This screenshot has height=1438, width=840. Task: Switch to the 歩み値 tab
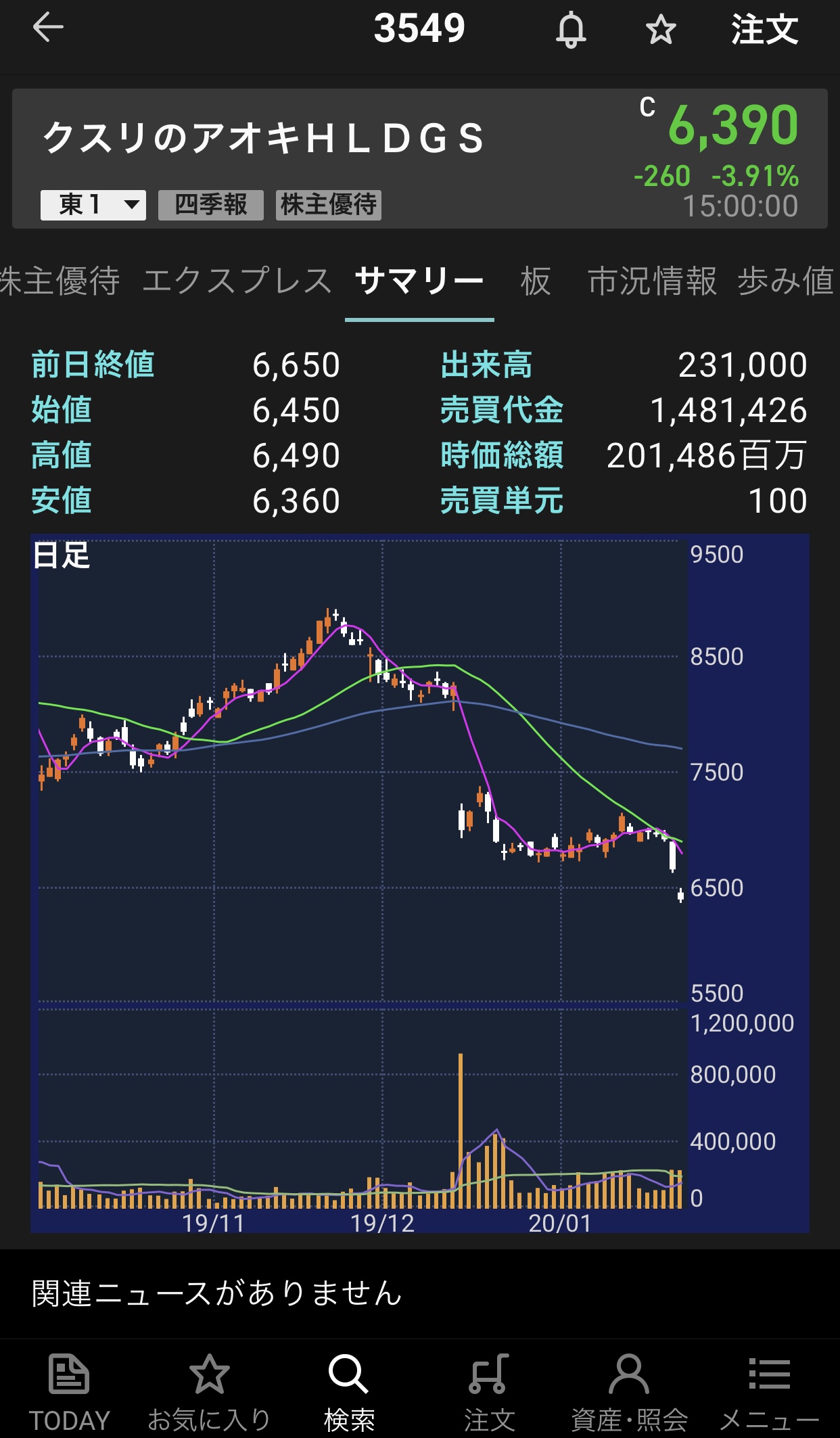[x=785, y=281]
